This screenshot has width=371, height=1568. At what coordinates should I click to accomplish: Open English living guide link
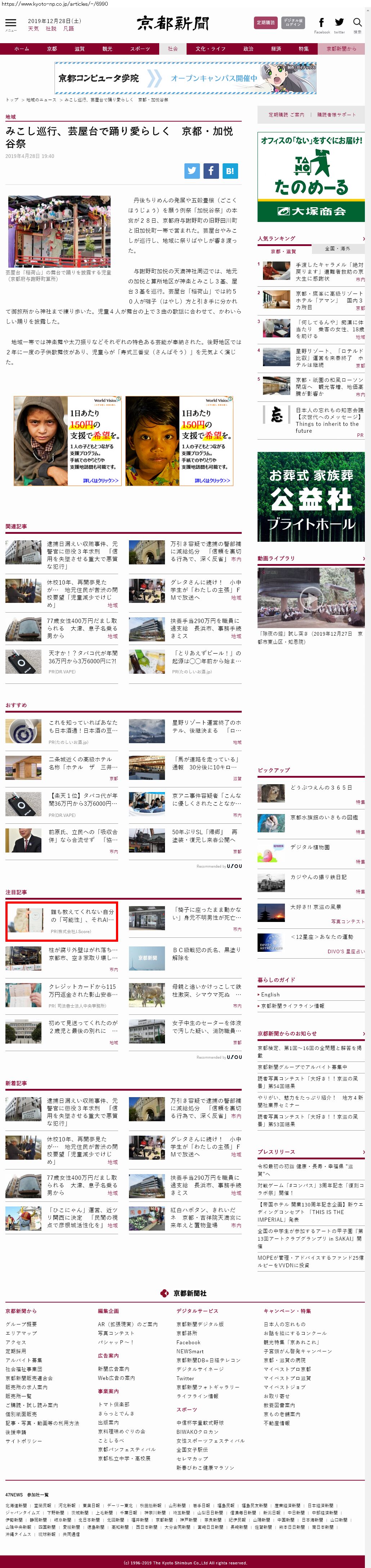271,994
